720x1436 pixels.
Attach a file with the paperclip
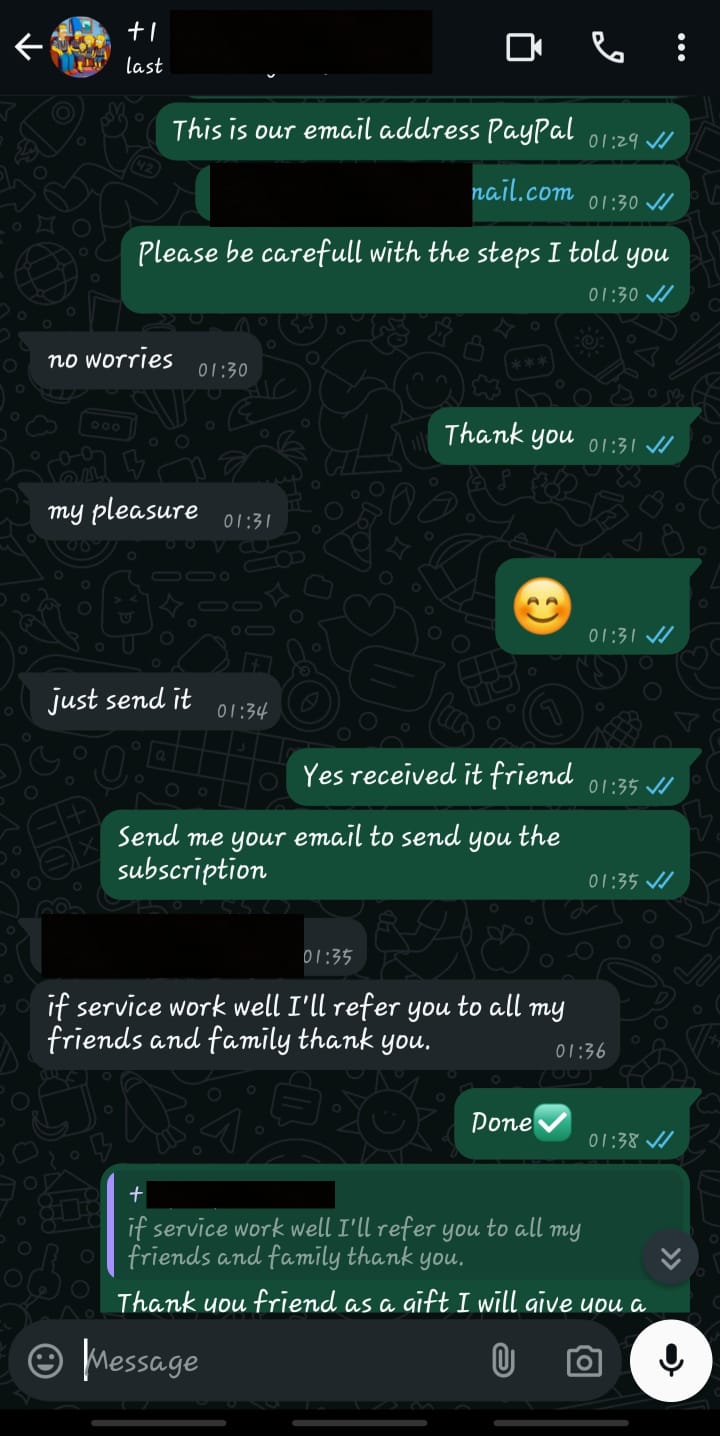pos(503,1360)
